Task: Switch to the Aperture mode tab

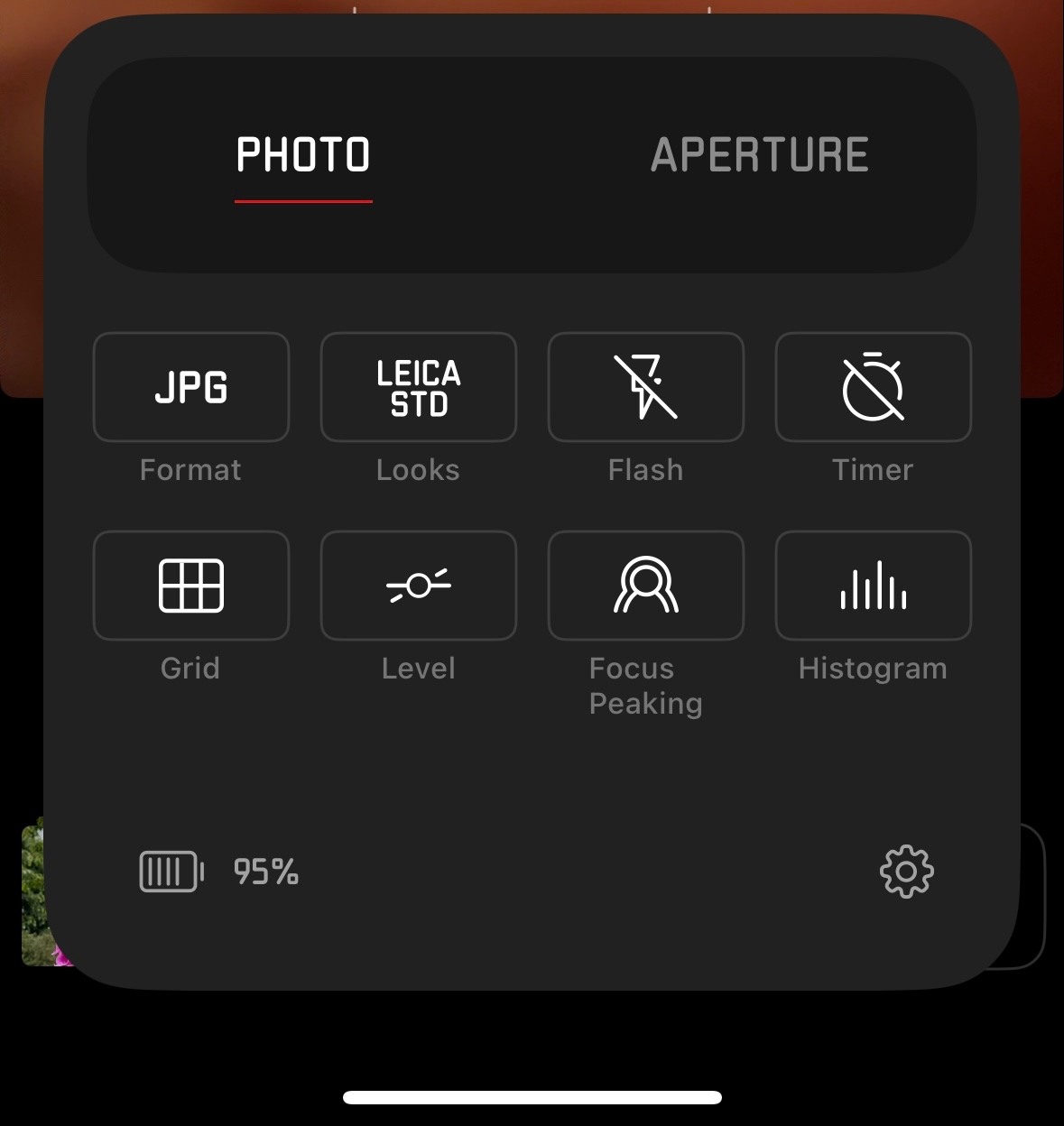Action: [759, 155]
